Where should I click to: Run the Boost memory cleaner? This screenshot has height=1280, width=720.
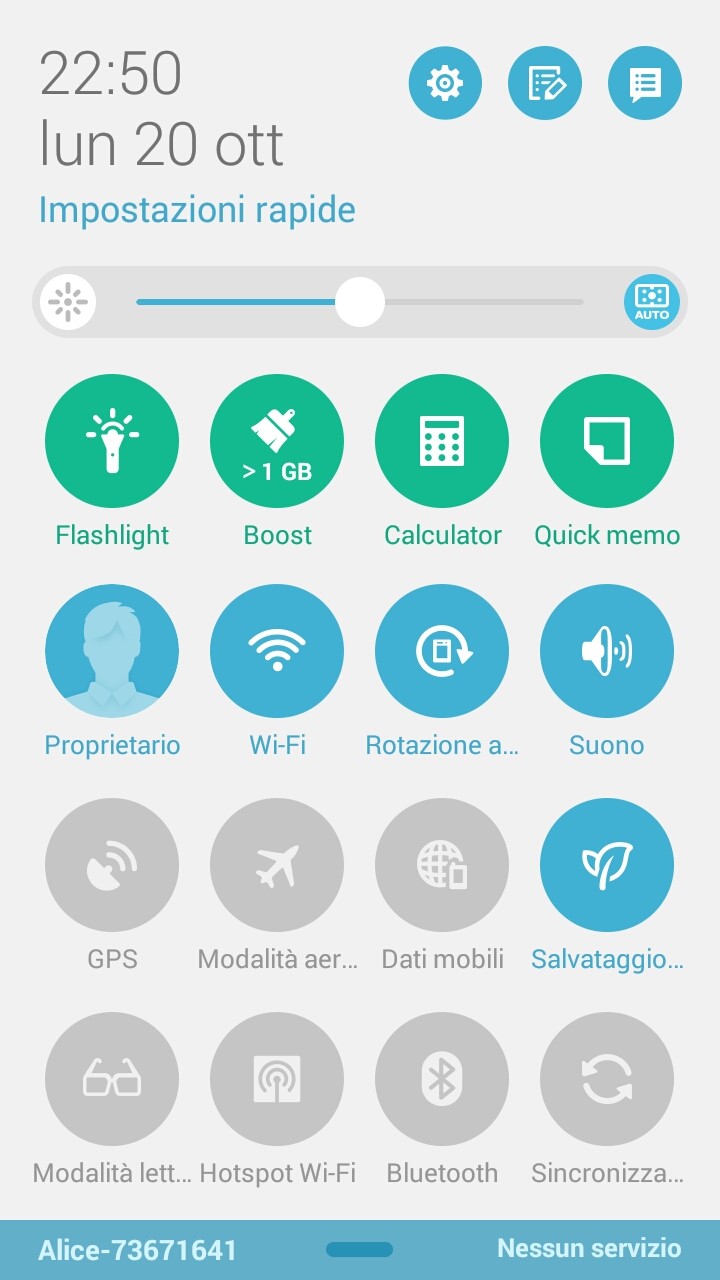(277, 441)
